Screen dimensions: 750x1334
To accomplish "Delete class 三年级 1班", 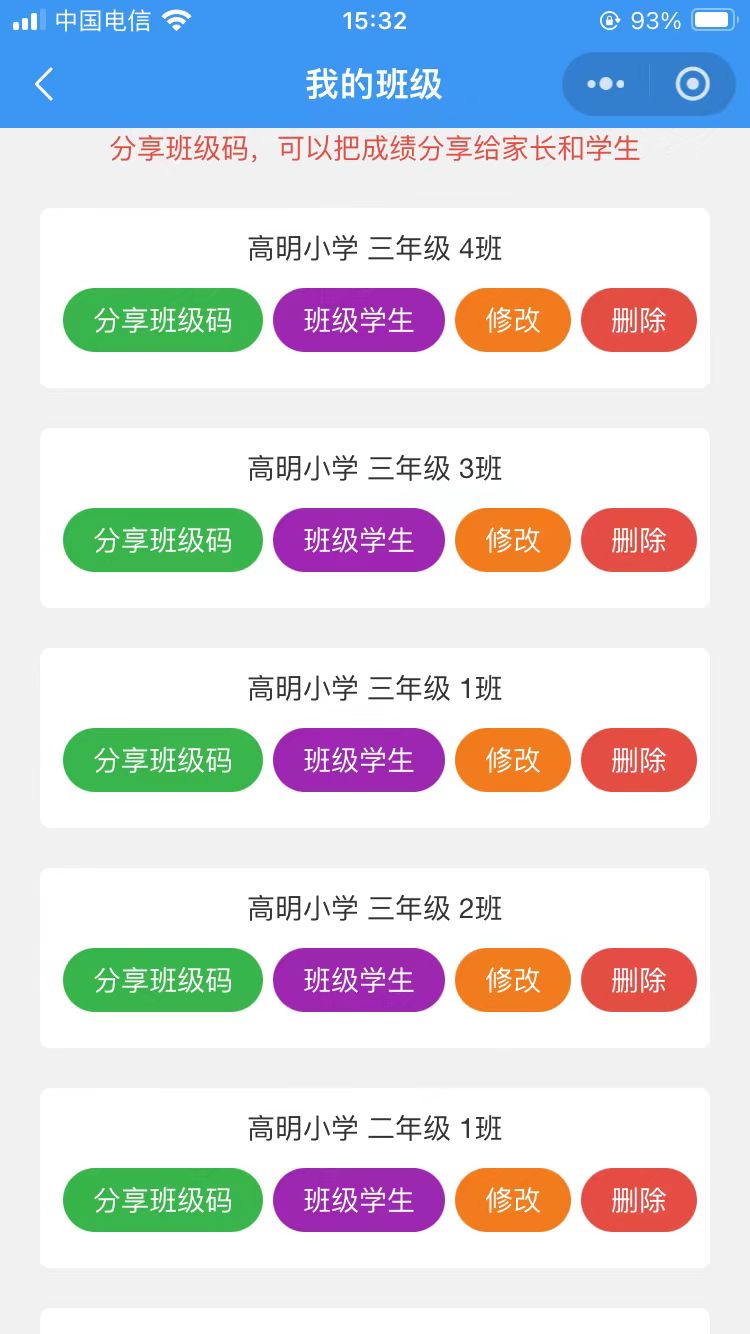I will coord(639,760).
